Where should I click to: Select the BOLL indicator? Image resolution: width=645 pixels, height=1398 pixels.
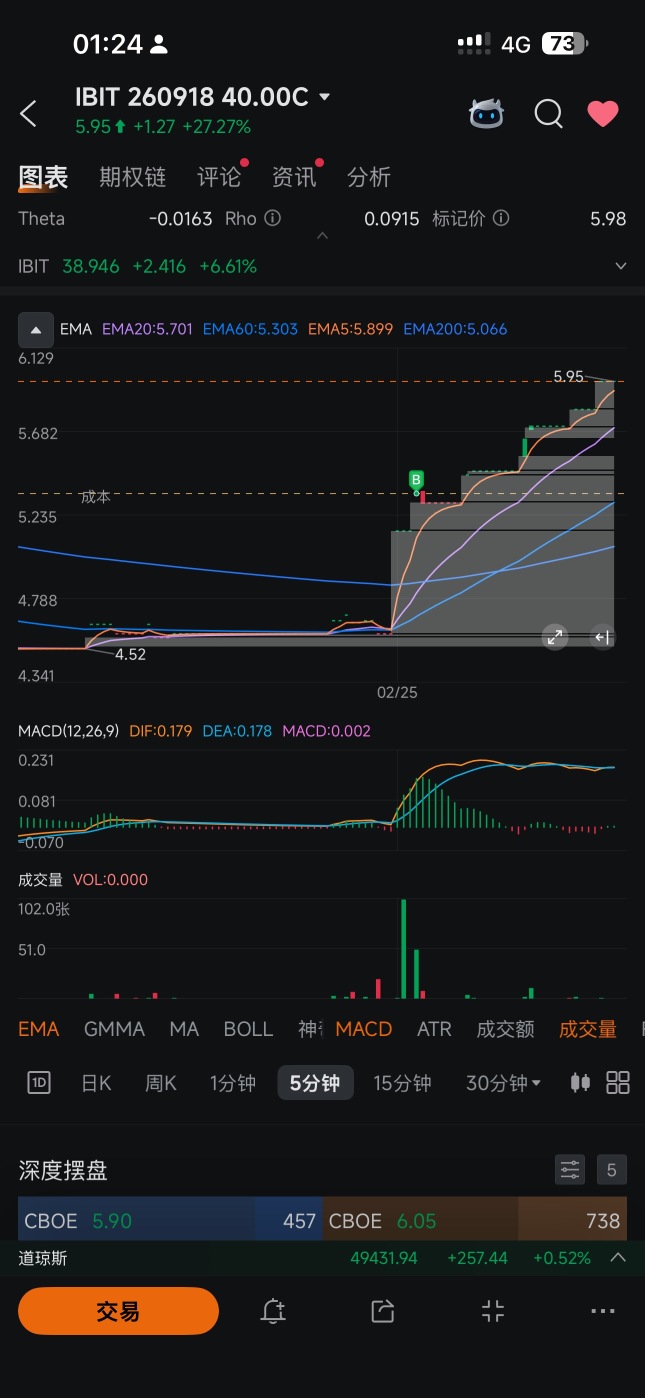pyautogui.click(x=248, y=1029)
